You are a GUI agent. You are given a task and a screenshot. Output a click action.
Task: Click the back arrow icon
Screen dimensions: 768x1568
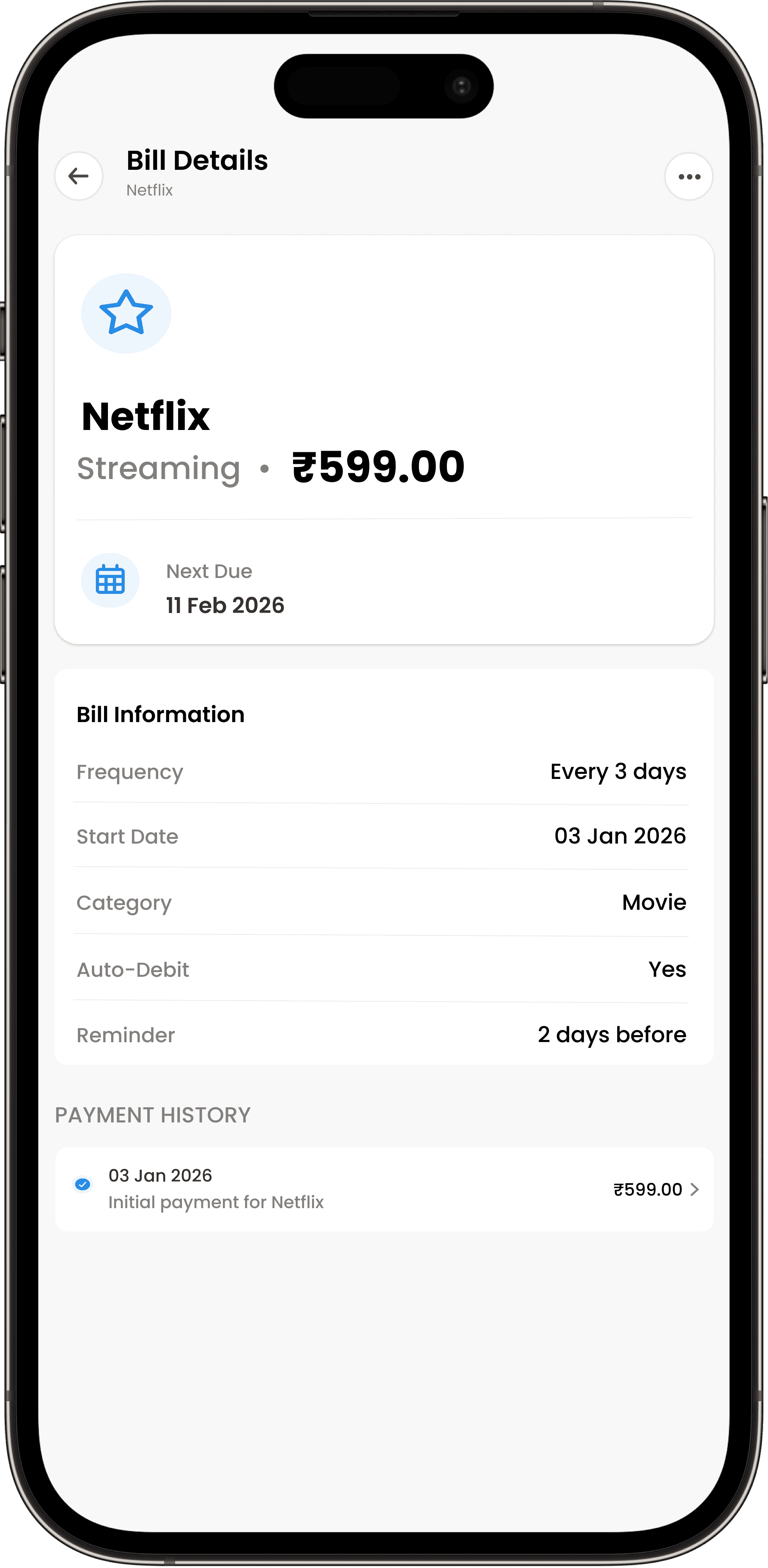pos(79,176)
